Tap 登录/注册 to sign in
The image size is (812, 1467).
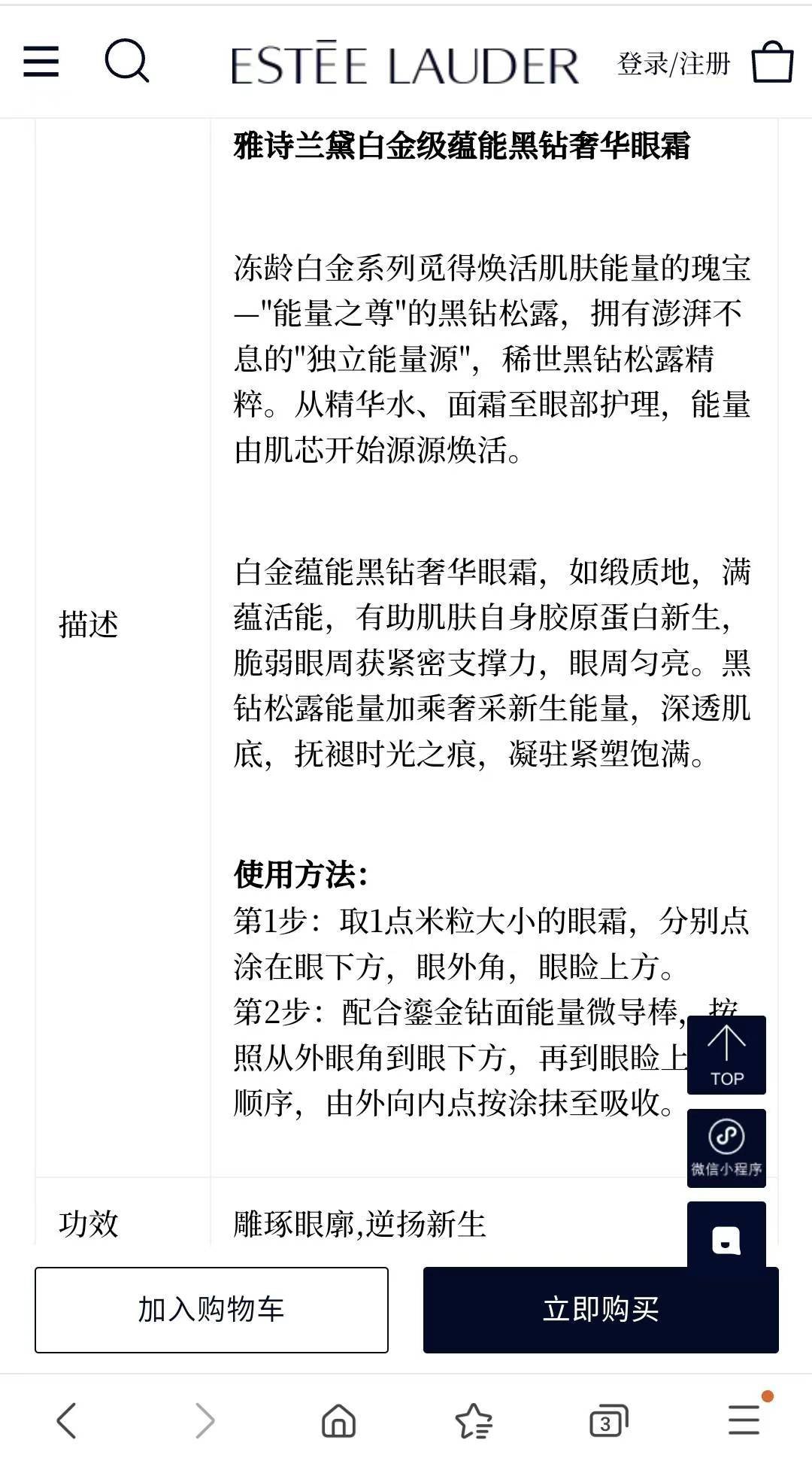click(x=673, y=64)
